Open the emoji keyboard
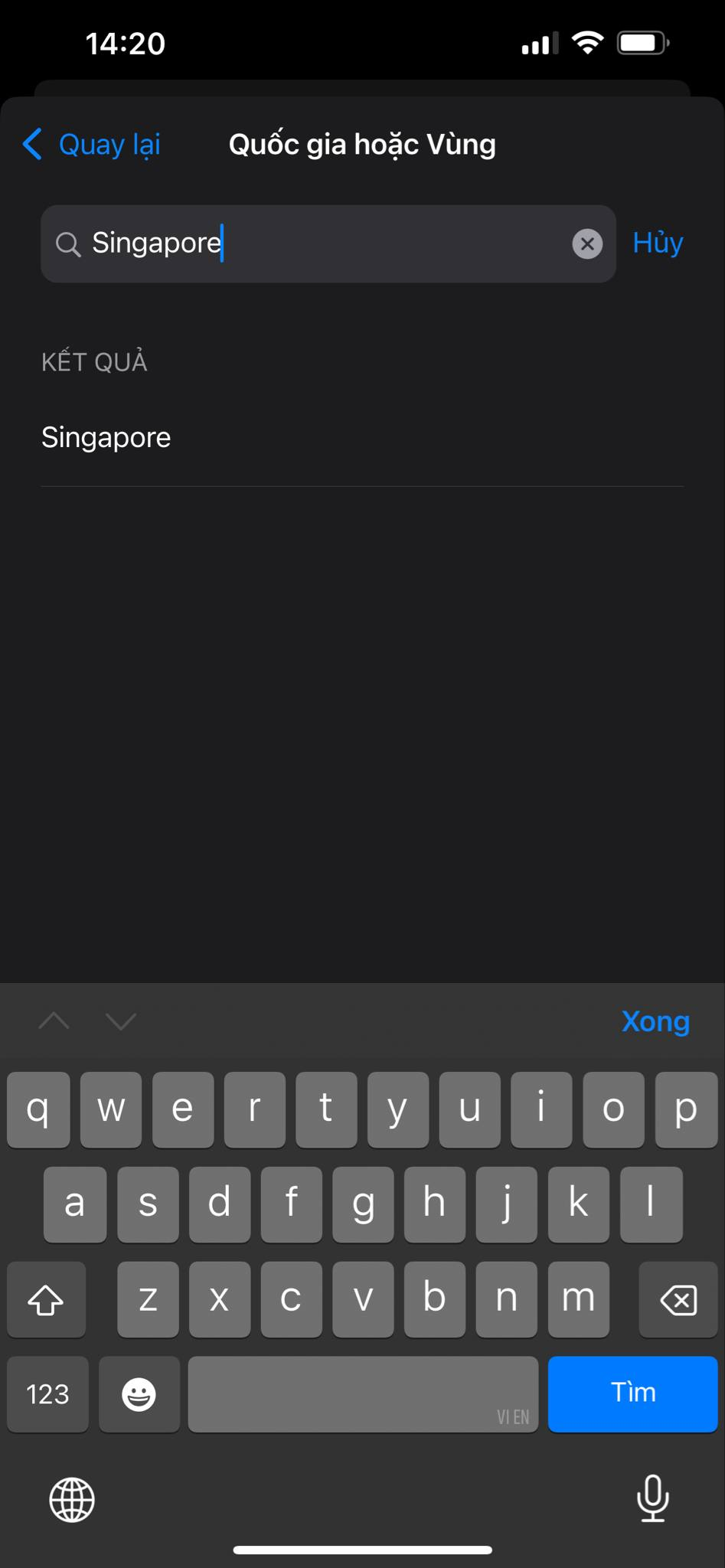 click(x=139, y=1394)
